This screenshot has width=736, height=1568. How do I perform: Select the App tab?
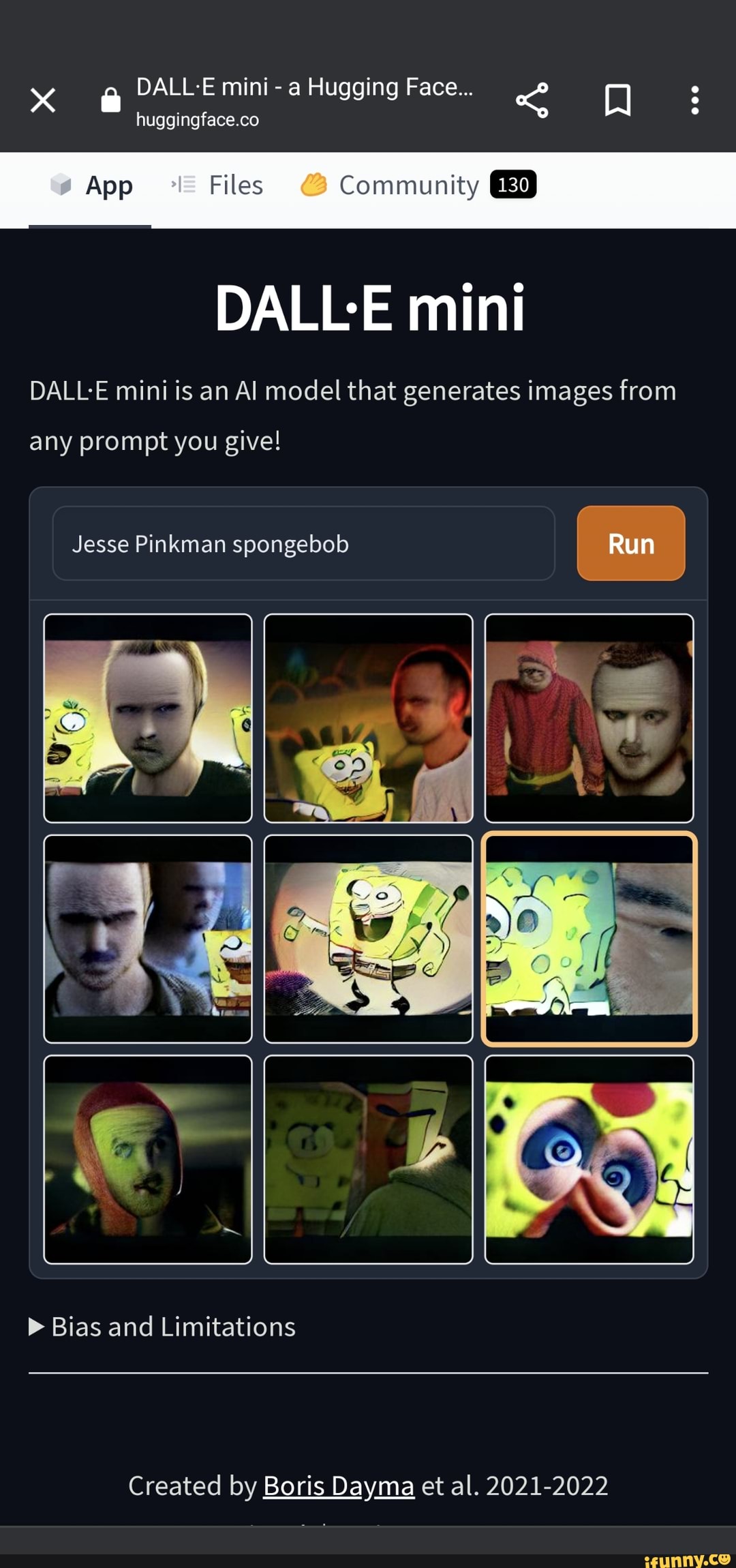coord(91,185)
